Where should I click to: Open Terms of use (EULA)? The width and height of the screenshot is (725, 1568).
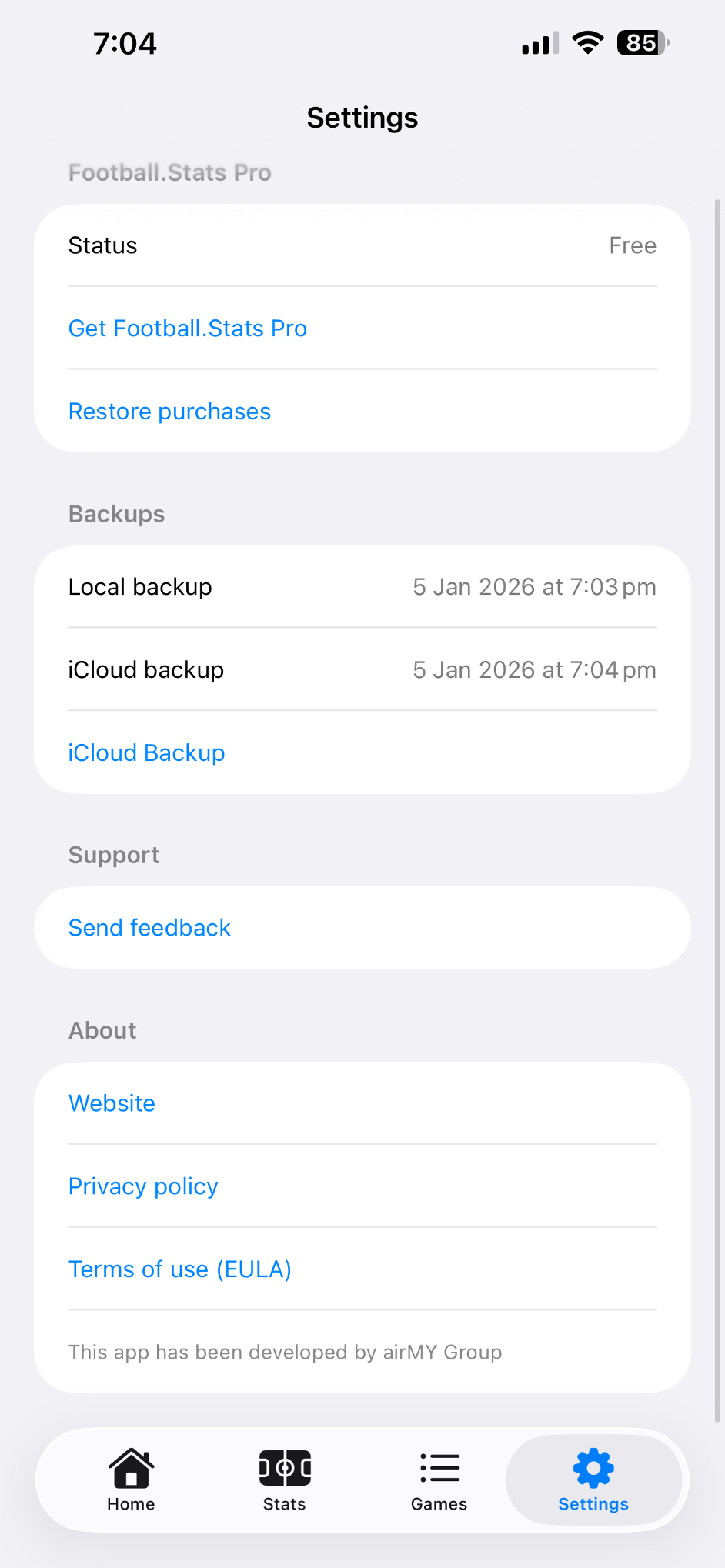pyautogui.click(x=179, y=1269)
